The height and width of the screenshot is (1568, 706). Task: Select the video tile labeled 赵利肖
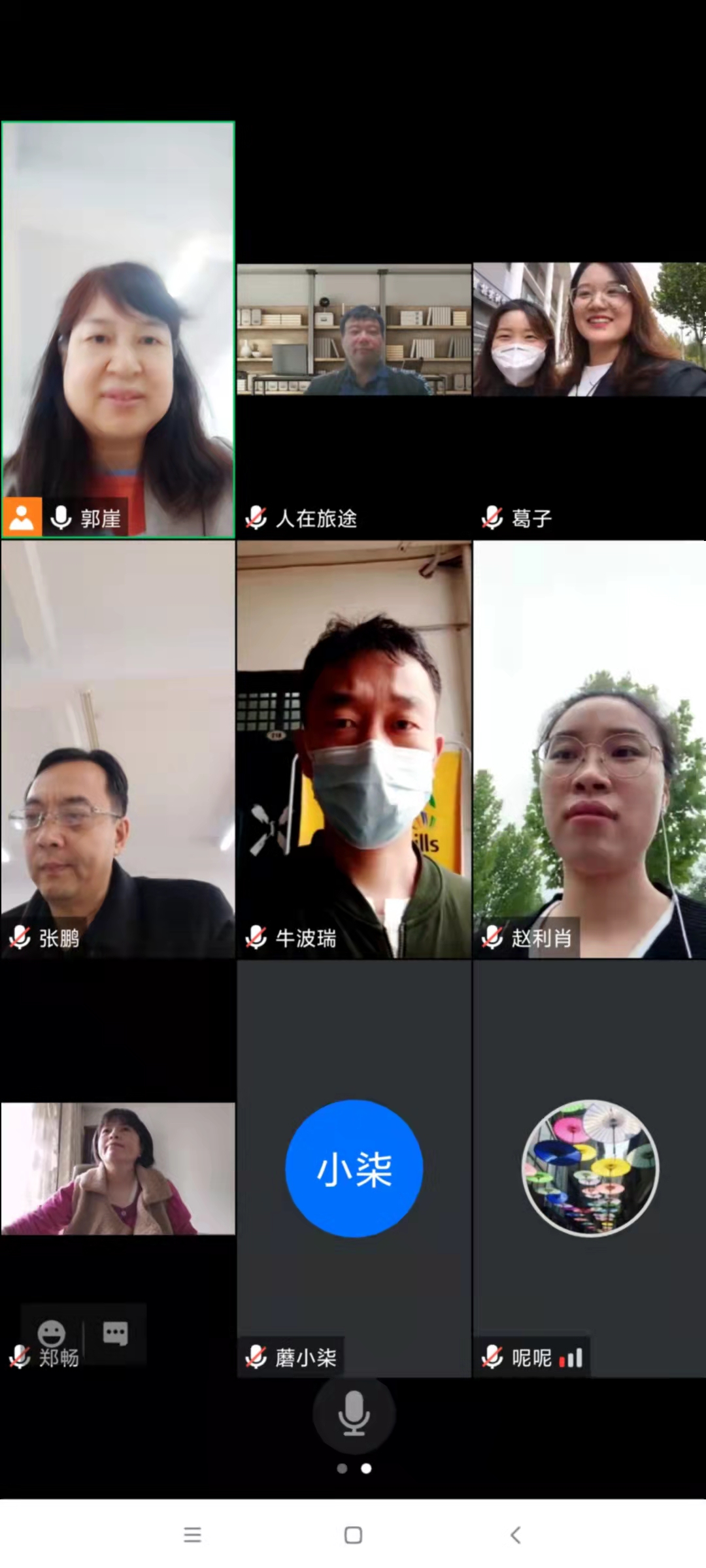coord(590,749)
